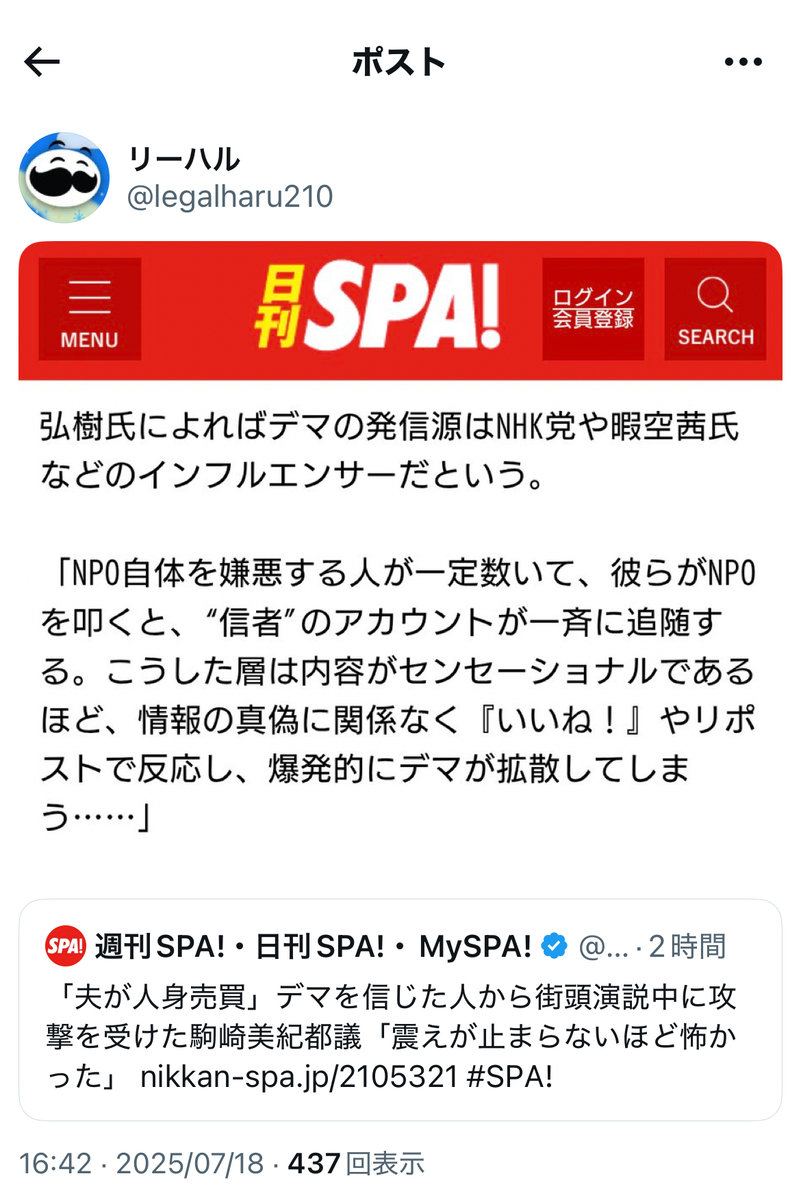Go back with the top-left arrow
801x1200 pixels.
(42, 63)
